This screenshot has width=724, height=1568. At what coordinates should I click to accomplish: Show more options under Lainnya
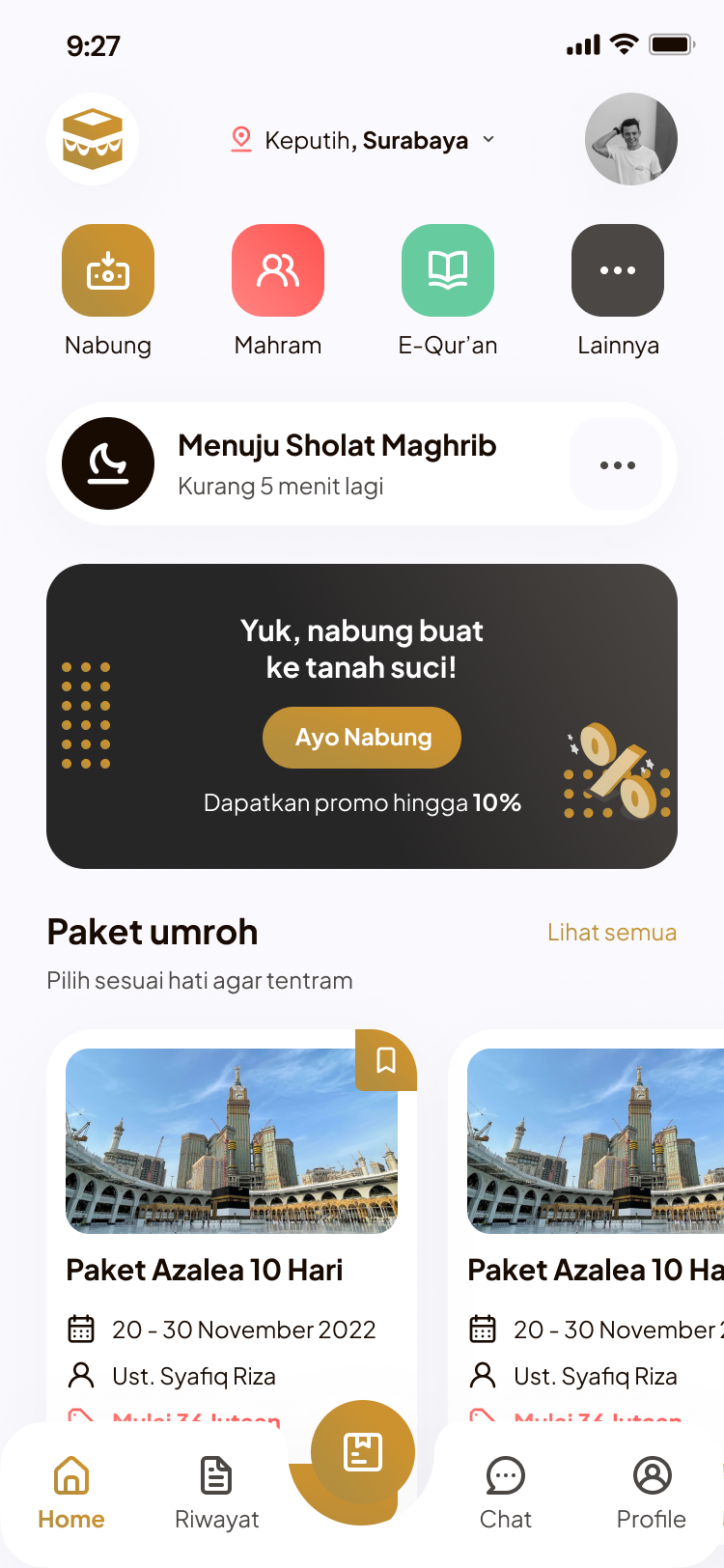(x=618, y=271)
